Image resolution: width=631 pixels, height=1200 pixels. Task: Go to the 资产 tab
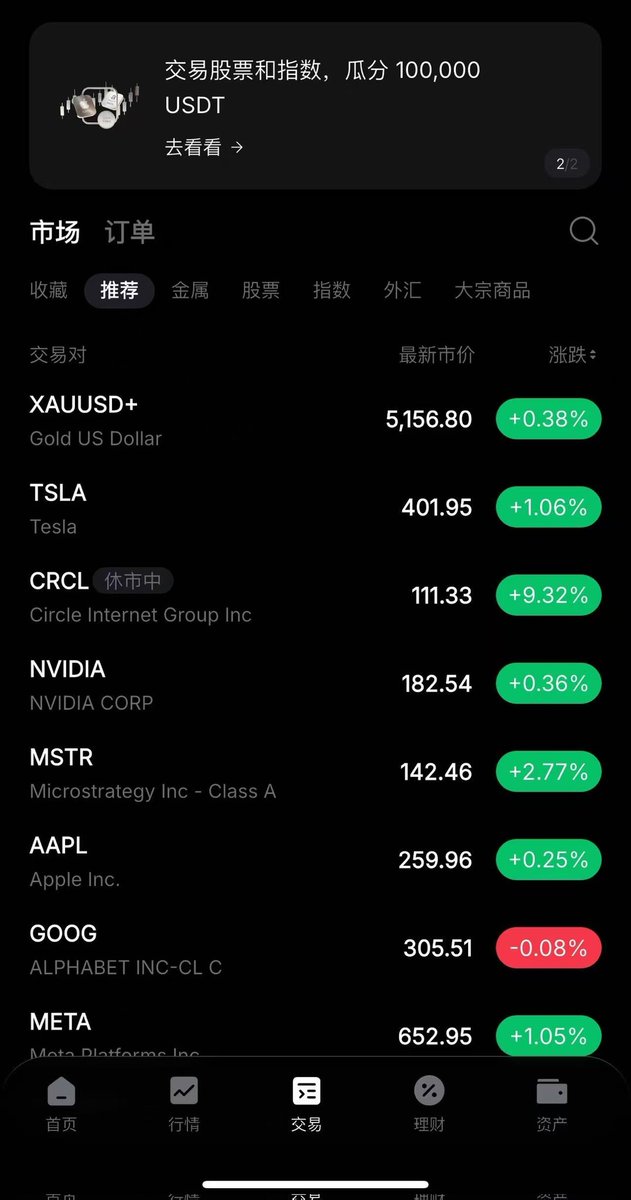click(551, 1103)
